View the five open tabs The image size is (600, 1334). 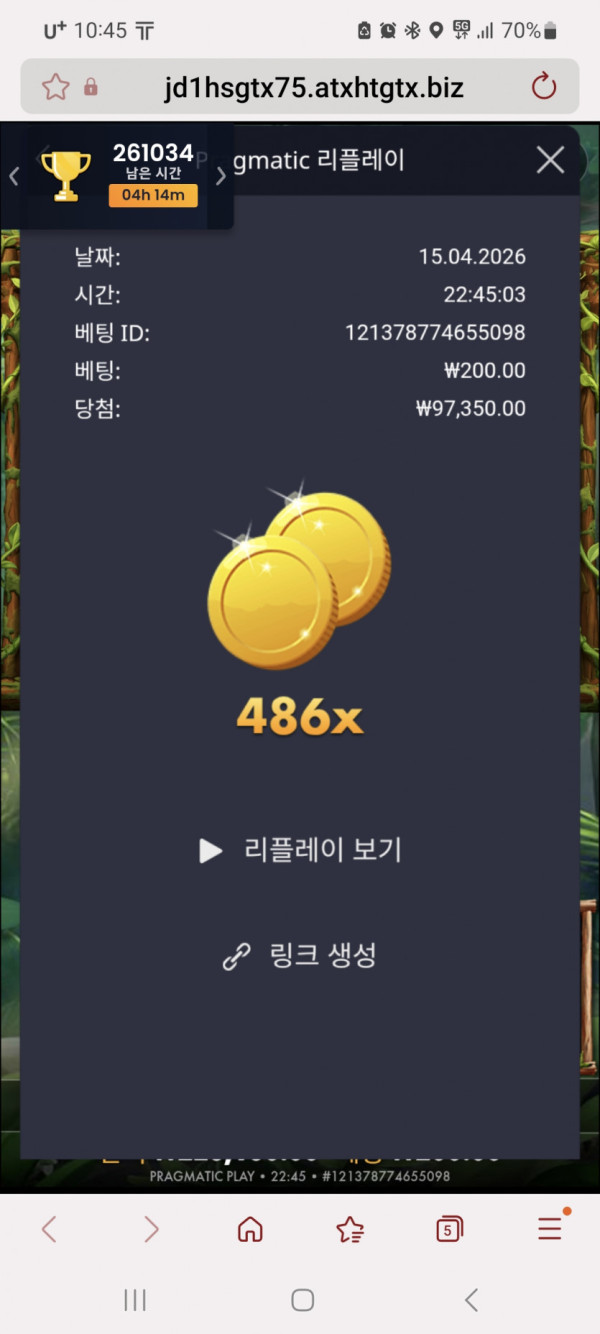[450, 1229]
